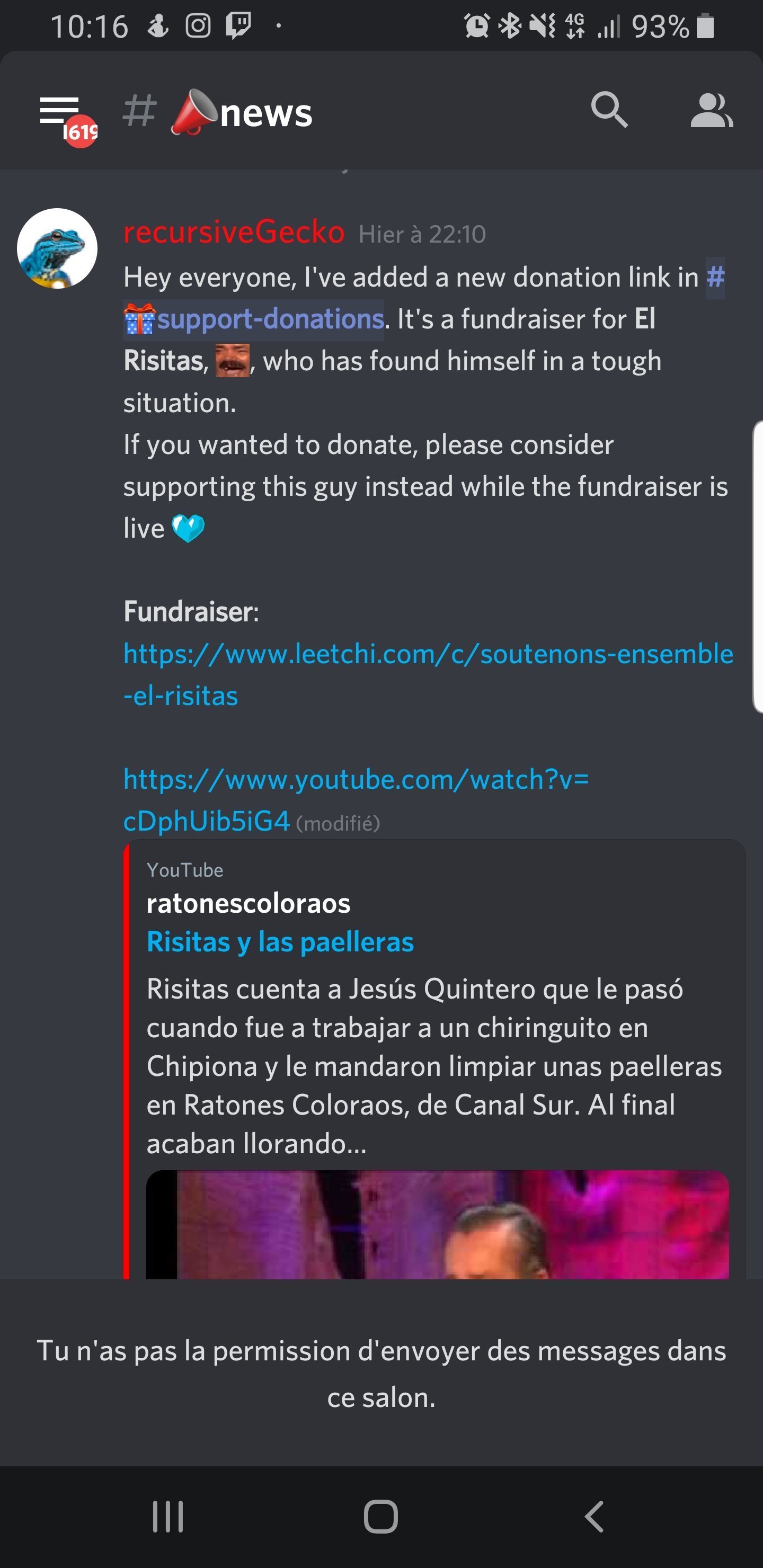
Task: Go back using the system back button
Action: (594, 1516)
